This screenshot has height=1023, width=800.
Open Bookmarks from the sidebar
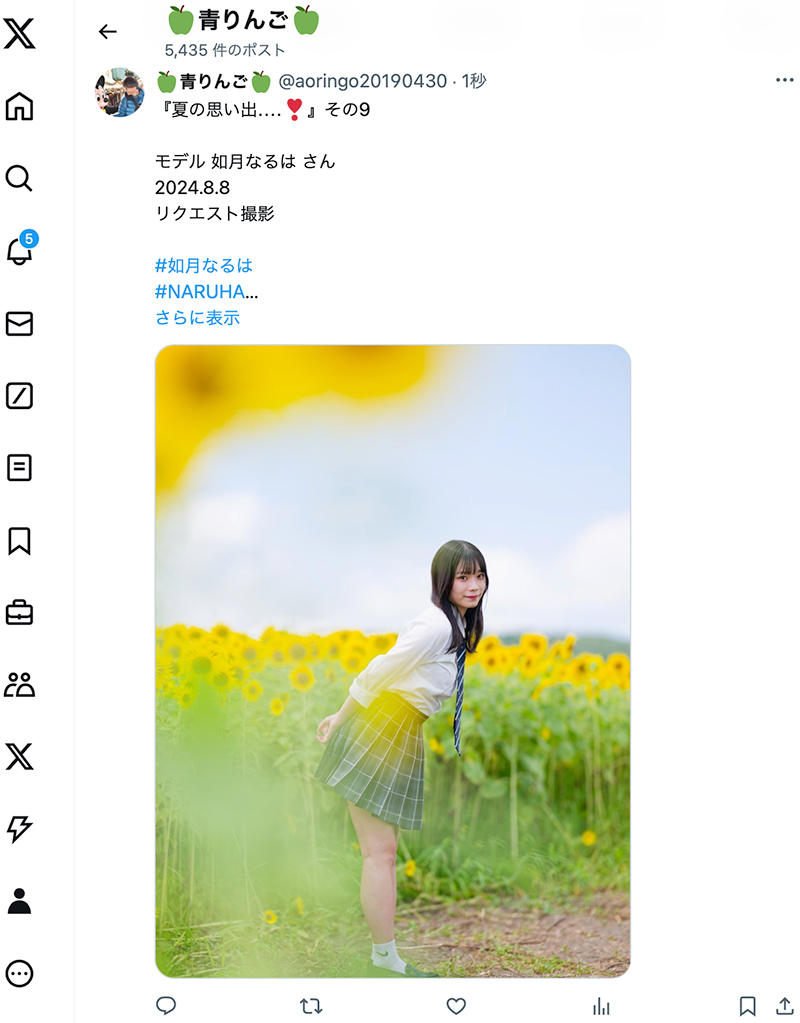pyautogui.click(x=20, y=541)
